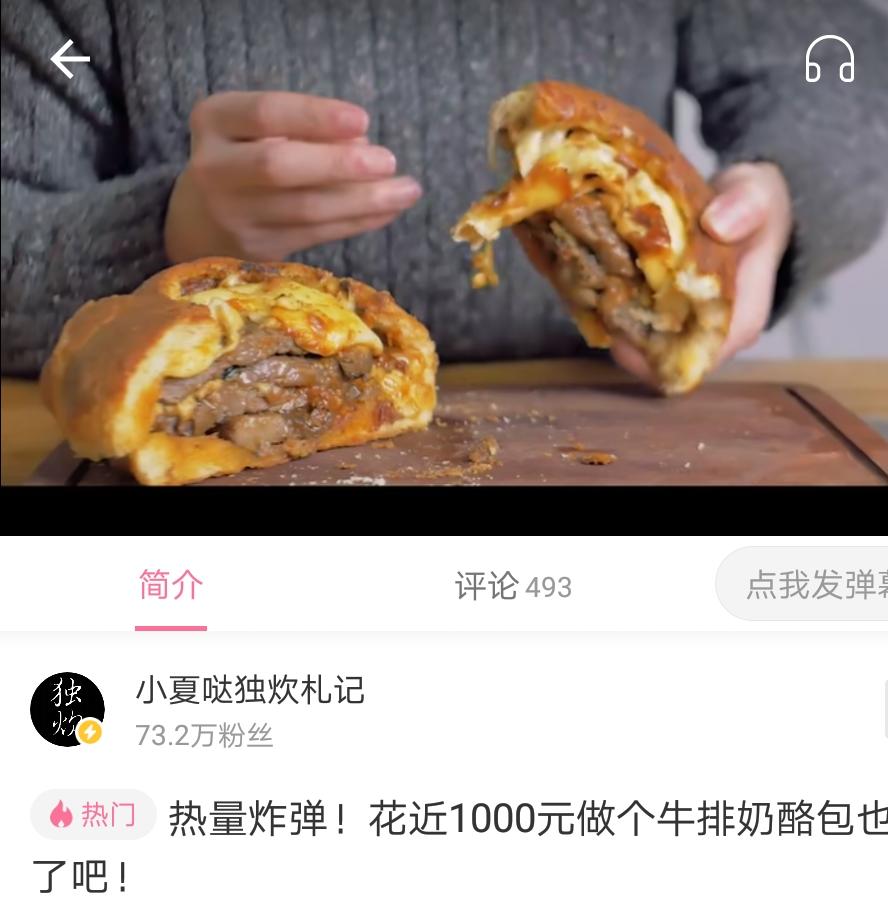Tap the video player to pause playback
Image resolution: width=888 pixels, height=906 pixels.
[444, 280]
